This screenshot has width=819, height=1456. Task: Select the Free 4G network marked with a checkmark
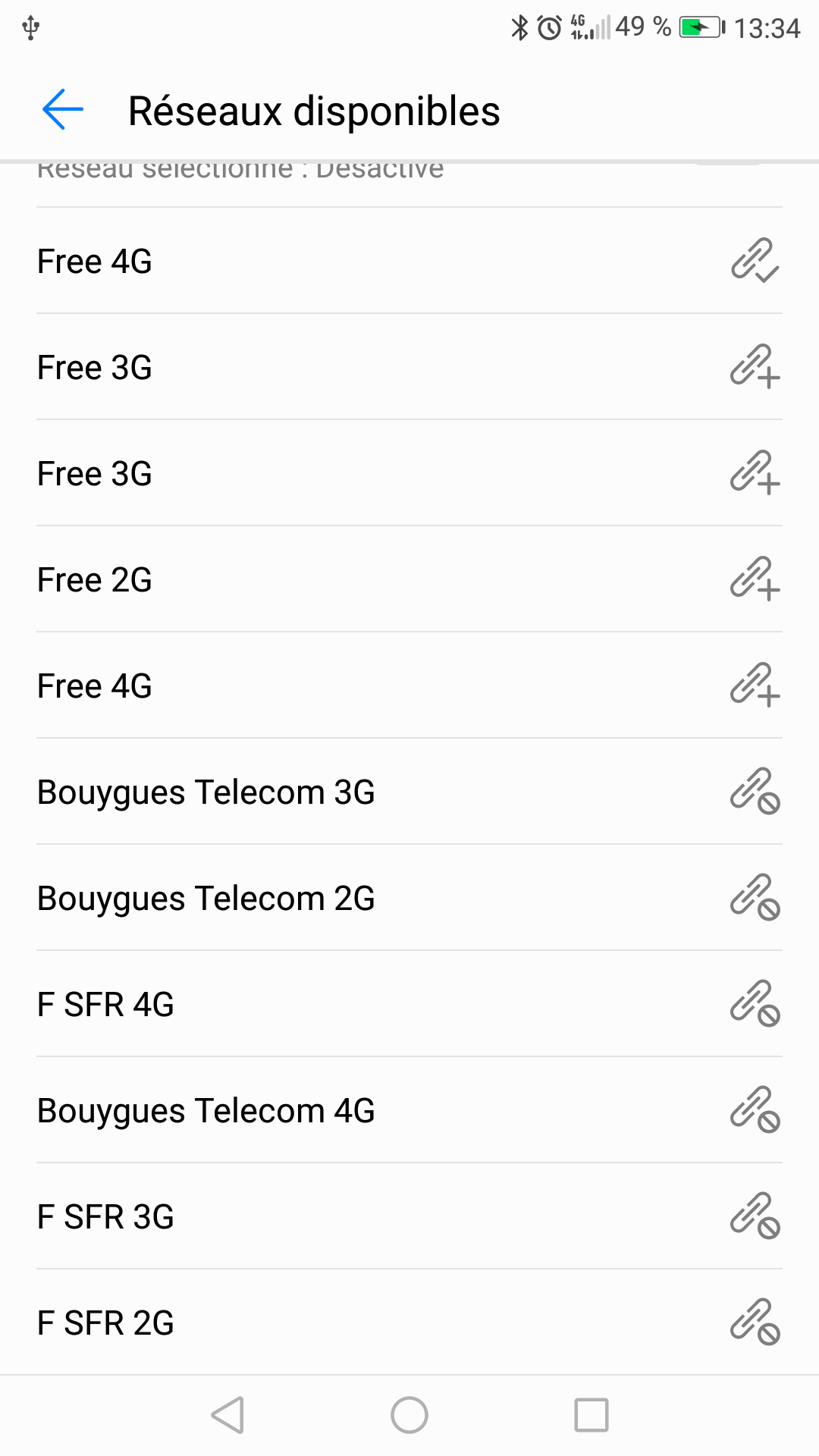(x=409, y=261)
